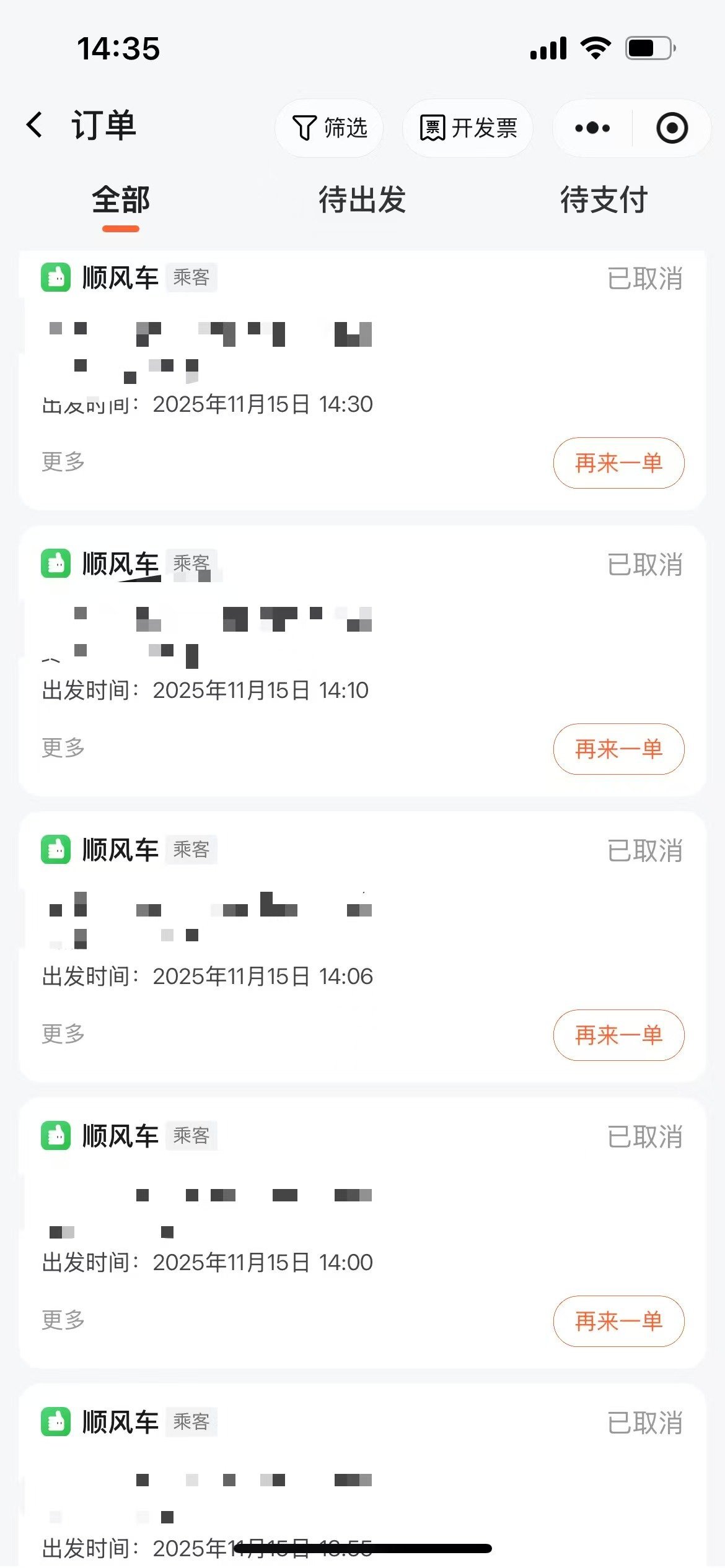Go back from the 订单 page
The image size is (725, 1568).
(x=35, y=125)
